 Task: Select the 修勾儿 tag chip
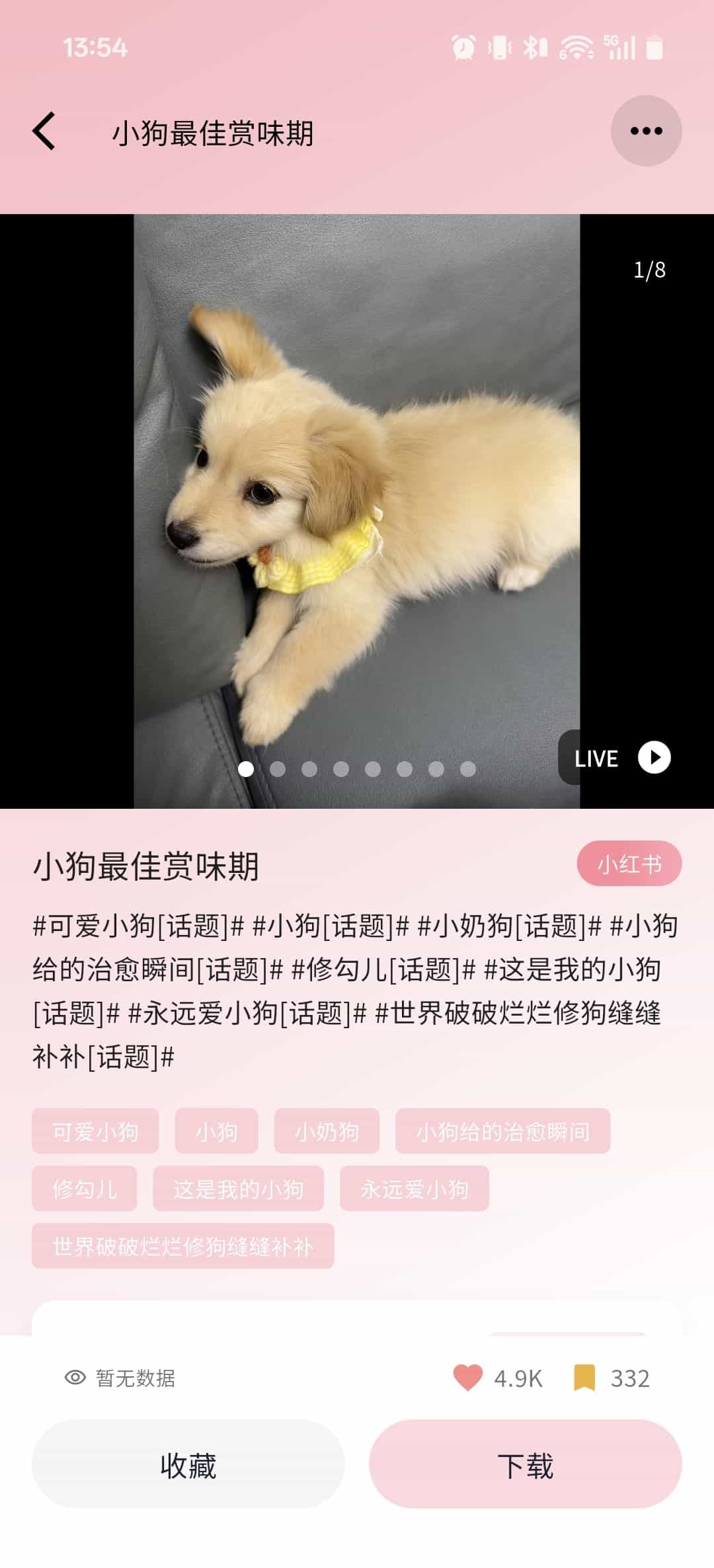85,1189
